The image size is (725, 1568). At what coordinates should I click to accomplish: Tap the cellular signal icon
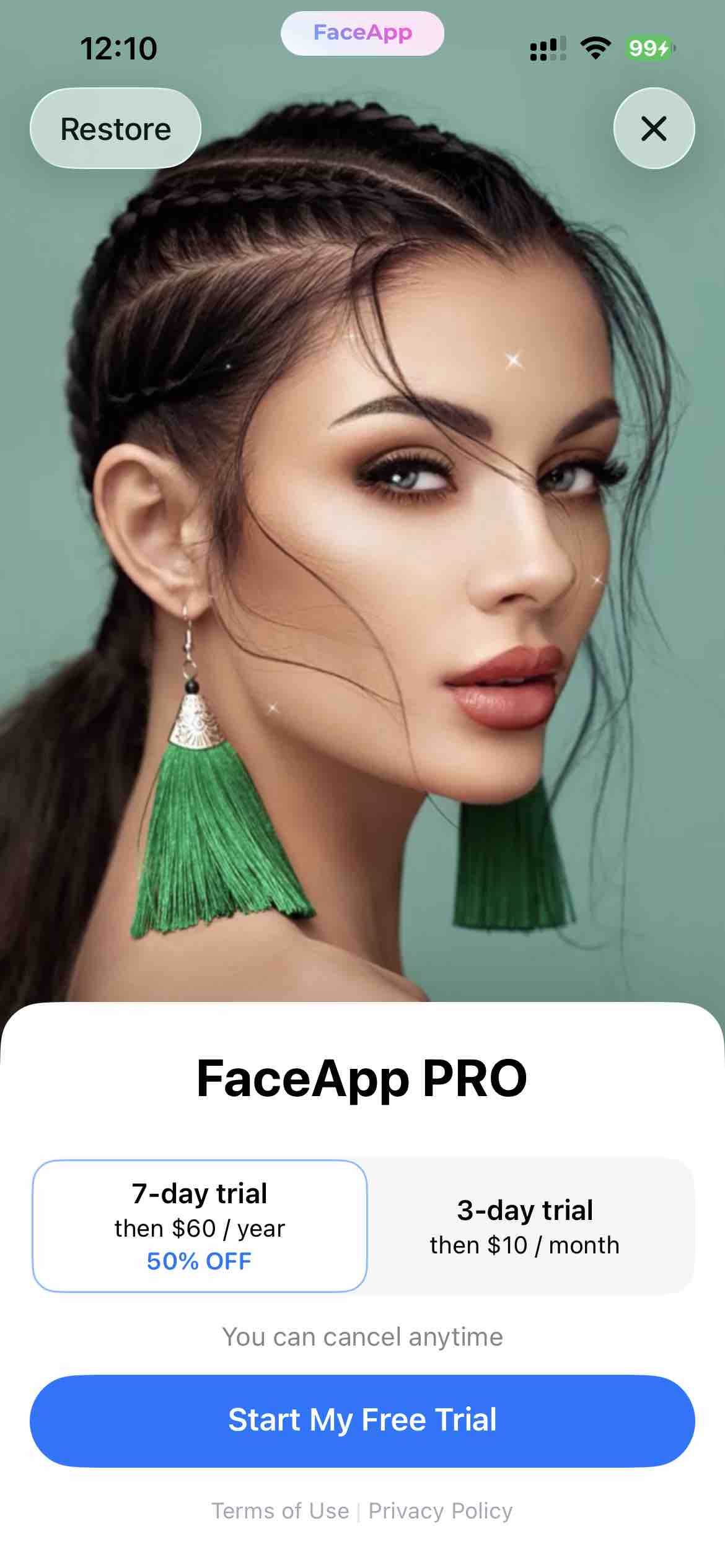[x=549, y=48]
